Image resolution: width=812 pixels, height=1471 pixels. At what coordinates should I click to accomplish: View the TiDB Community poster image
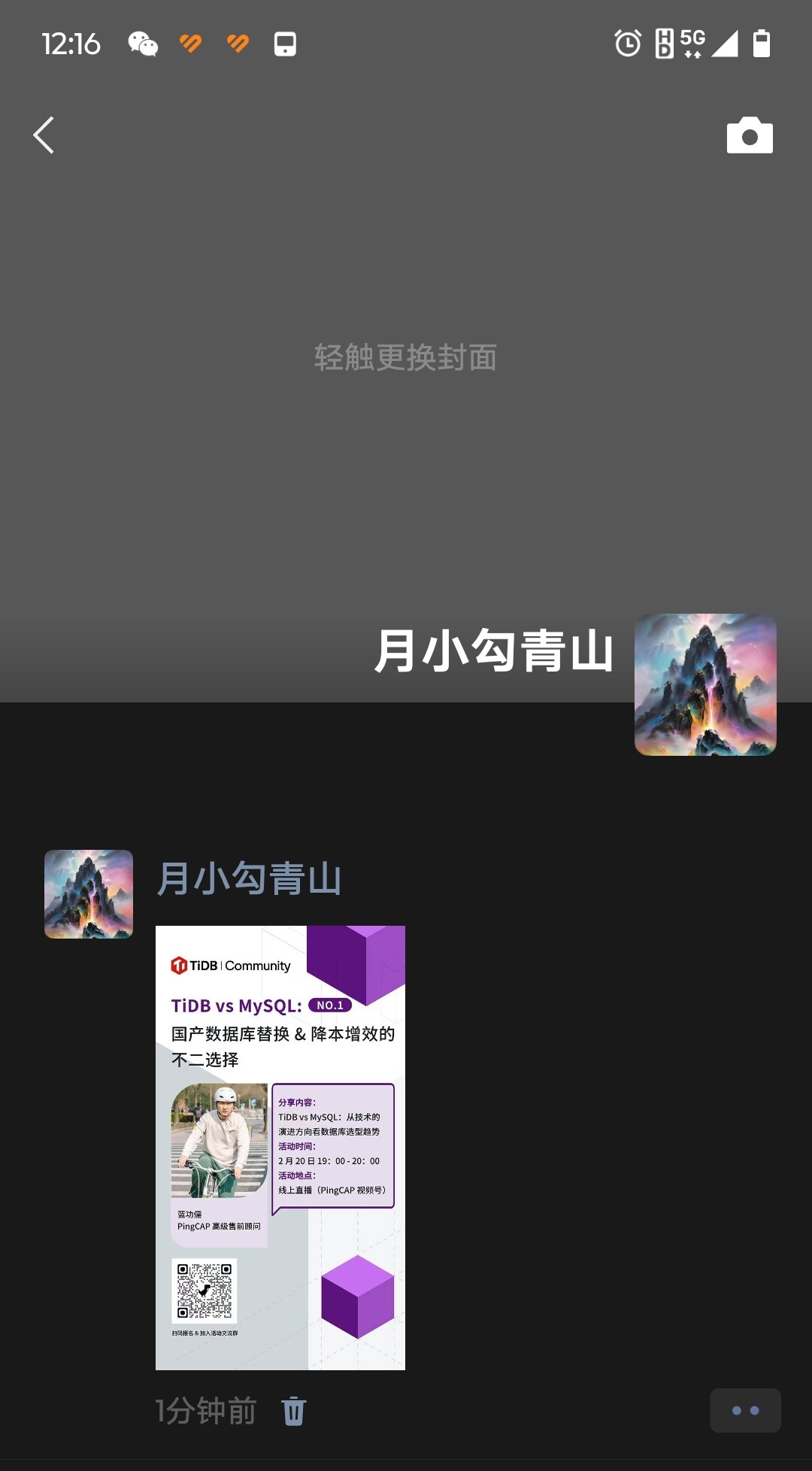280,1148
